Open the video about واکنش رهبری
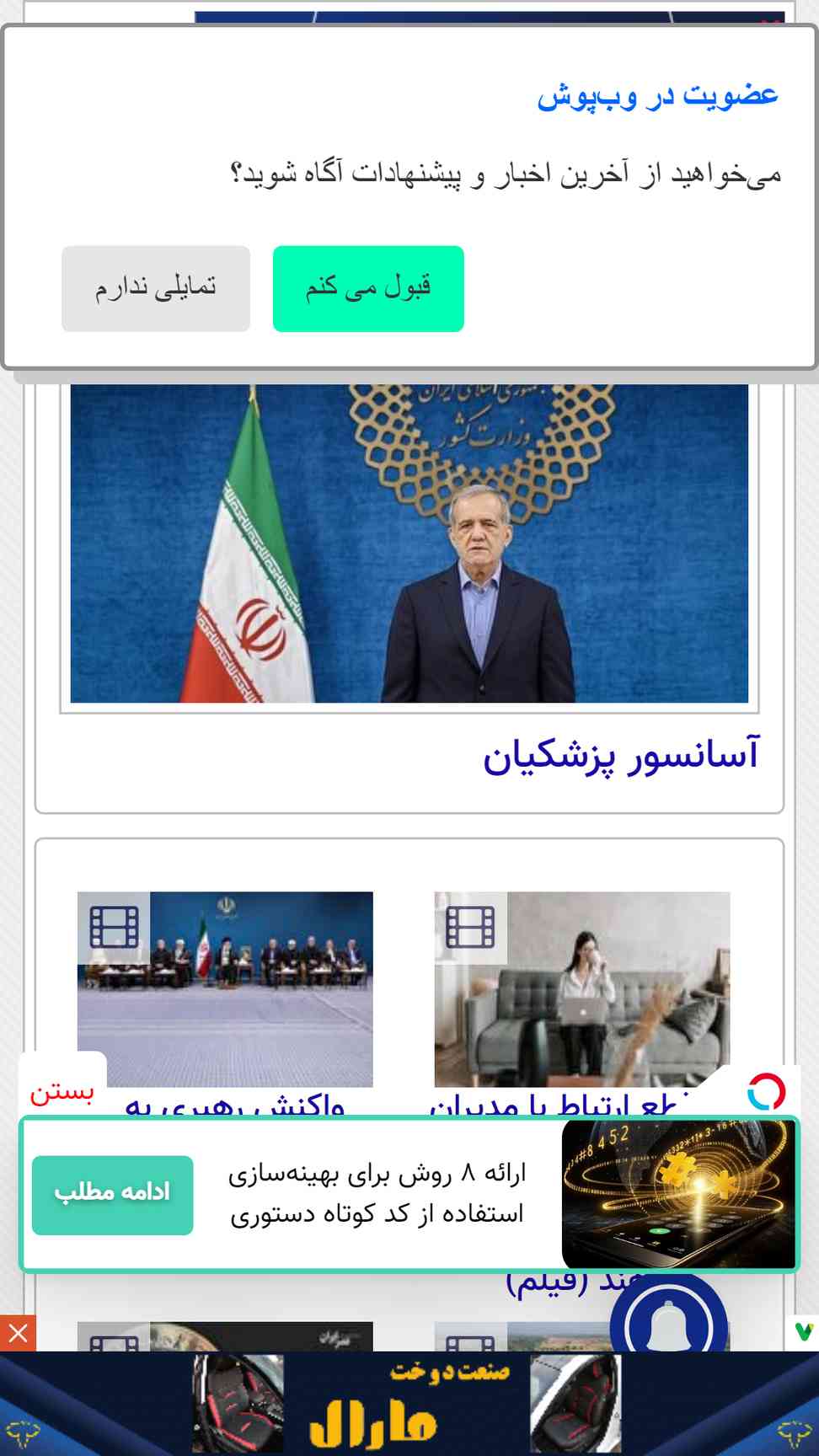 click(225, 989)
